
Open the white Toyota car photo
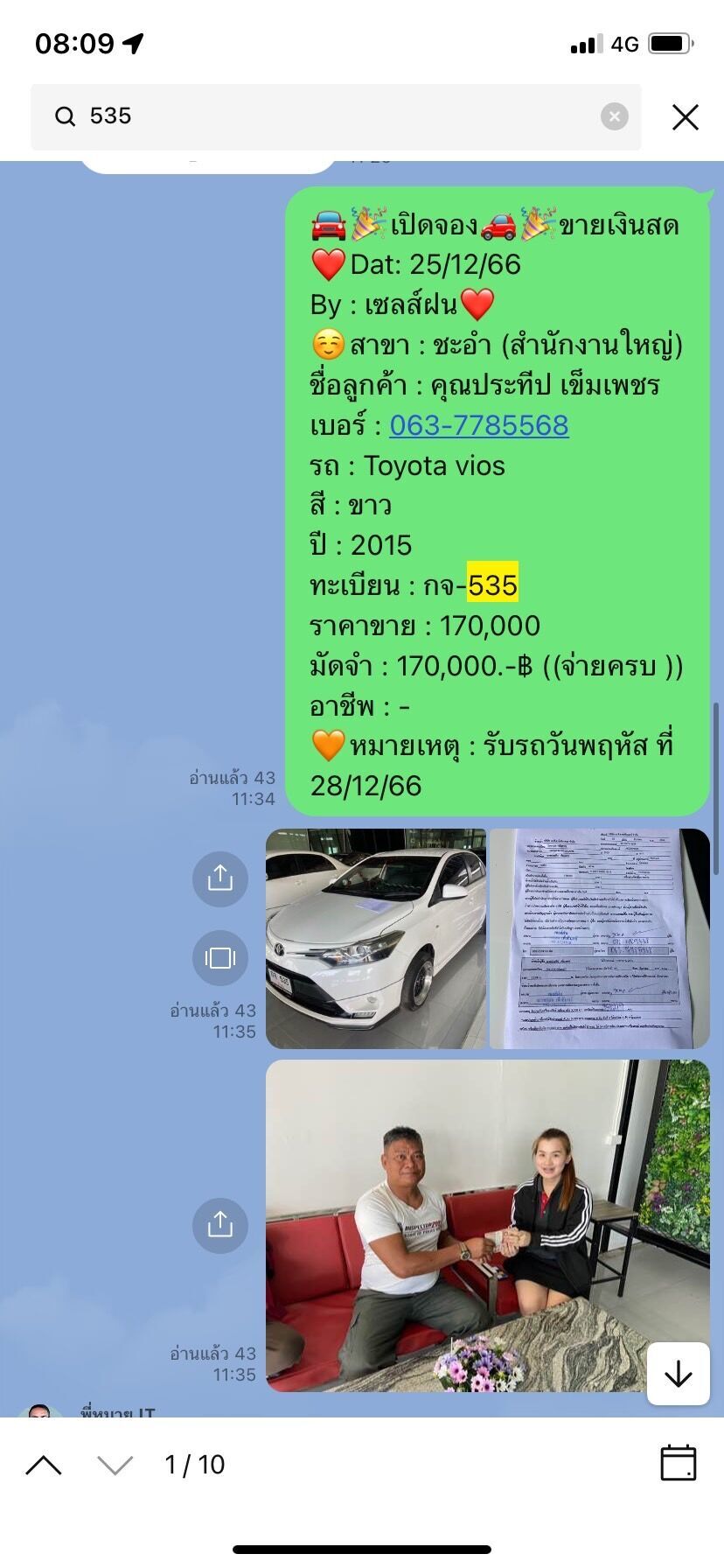[x=376, y=939]
